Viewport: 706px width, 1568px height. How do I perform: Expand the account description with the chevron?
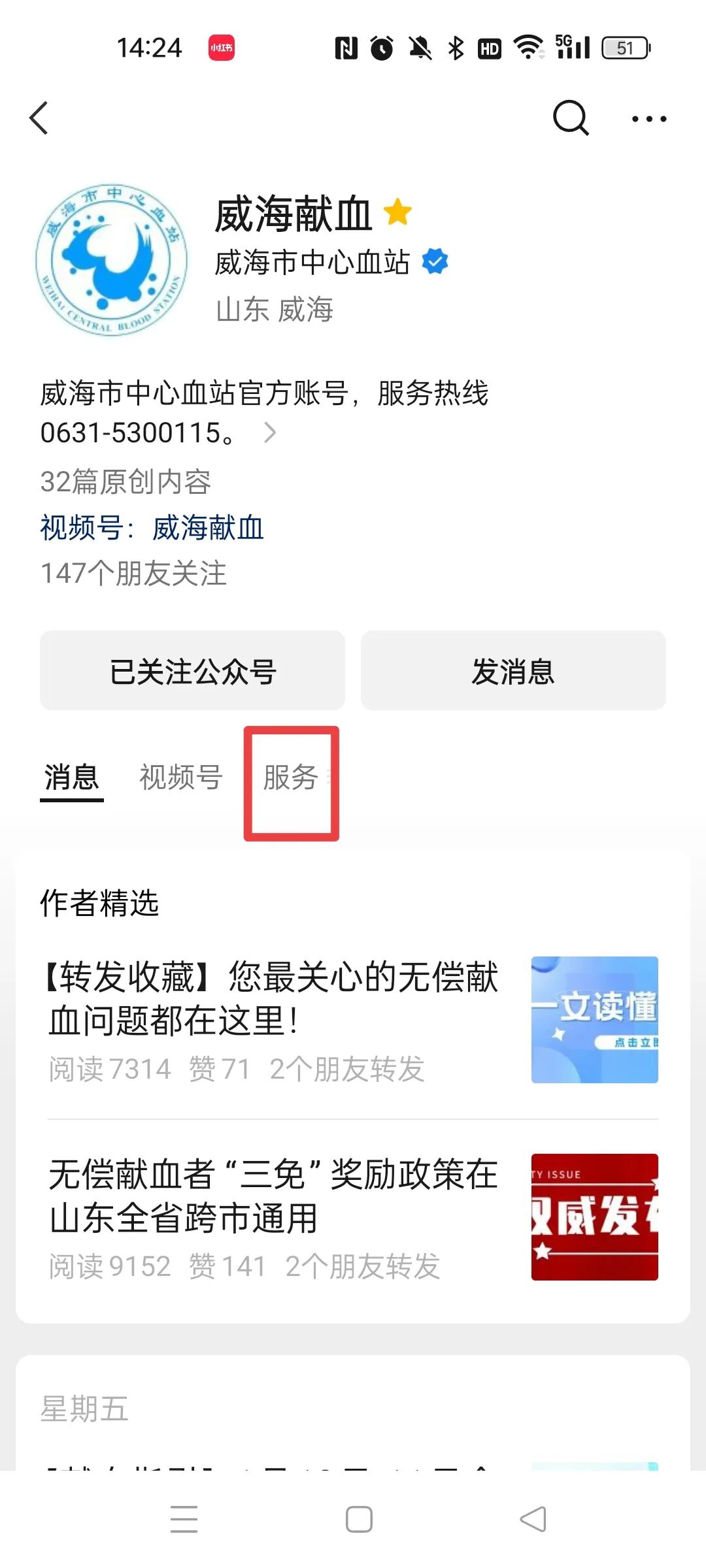point(270,433)
